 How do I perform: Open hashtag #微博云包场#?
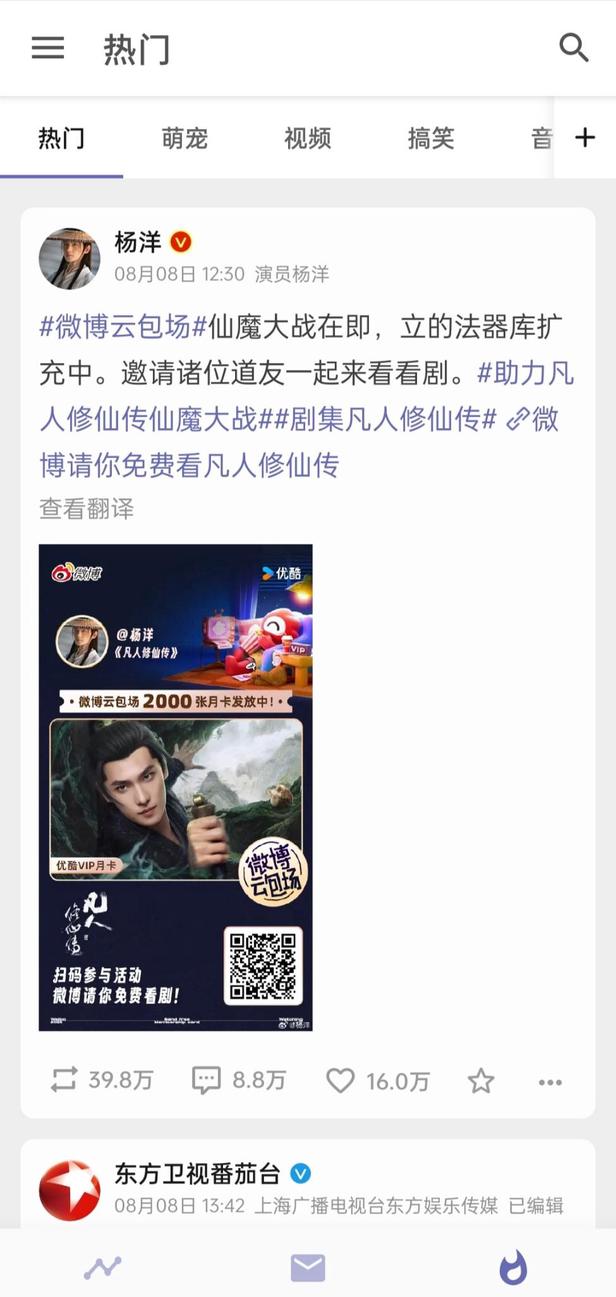115,327
